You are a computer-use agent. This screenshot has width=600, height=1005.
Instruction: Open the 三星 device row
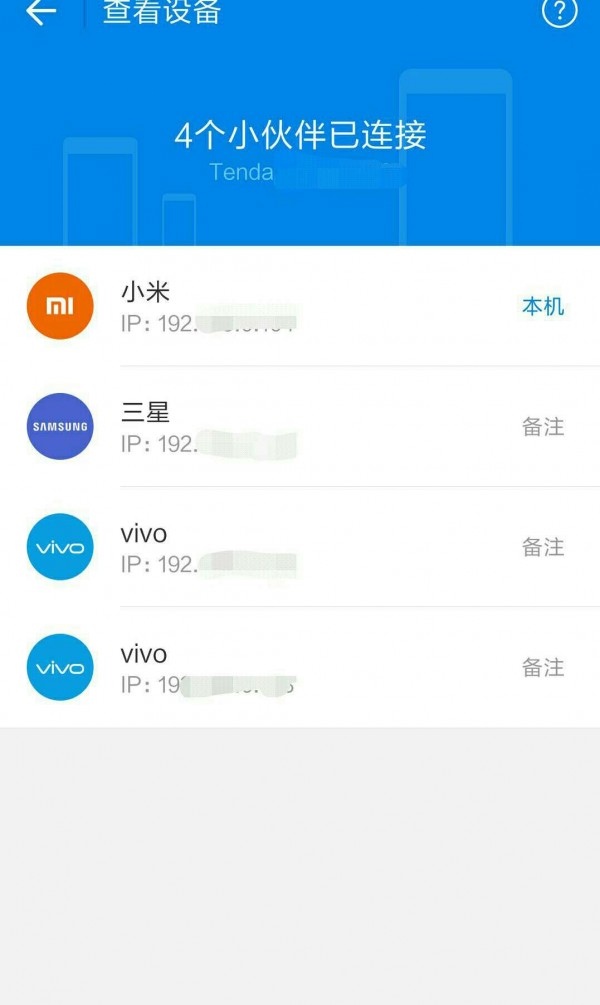tap(300, 427)
